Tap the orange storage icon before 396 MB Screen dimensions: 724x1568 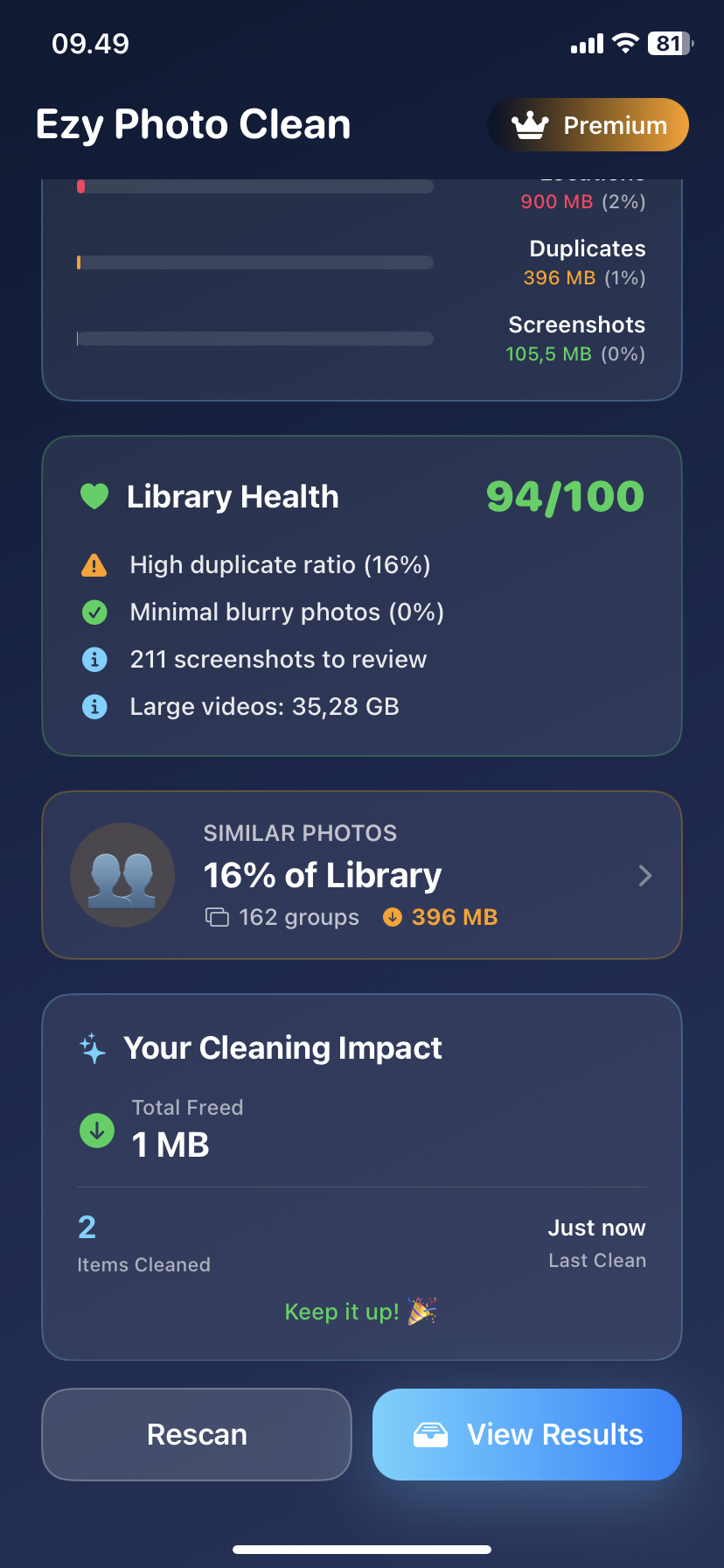393,916
